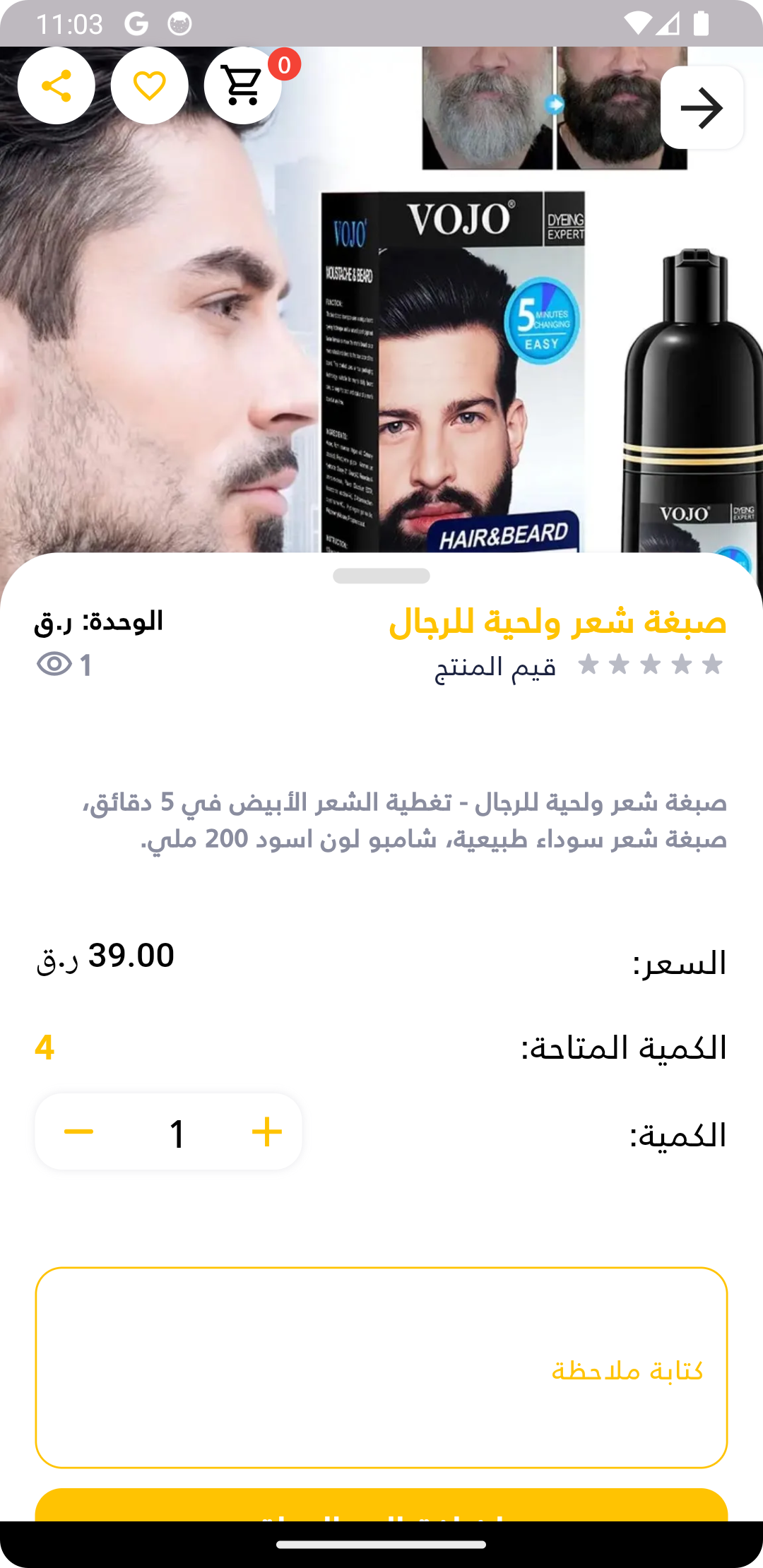
Task: Tap the note field labeled كتابة ملاحظة
Action: [381, 1368]
